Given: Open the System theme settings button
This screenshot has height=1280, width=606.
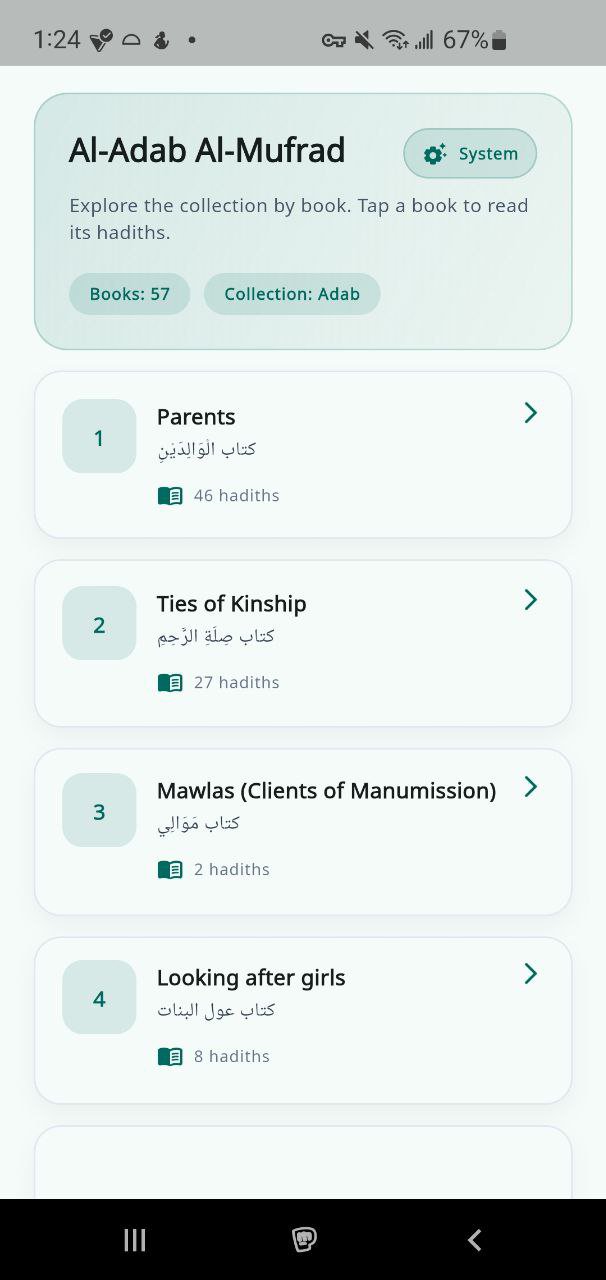Looking at the screenshot, I should coord(470,154).
